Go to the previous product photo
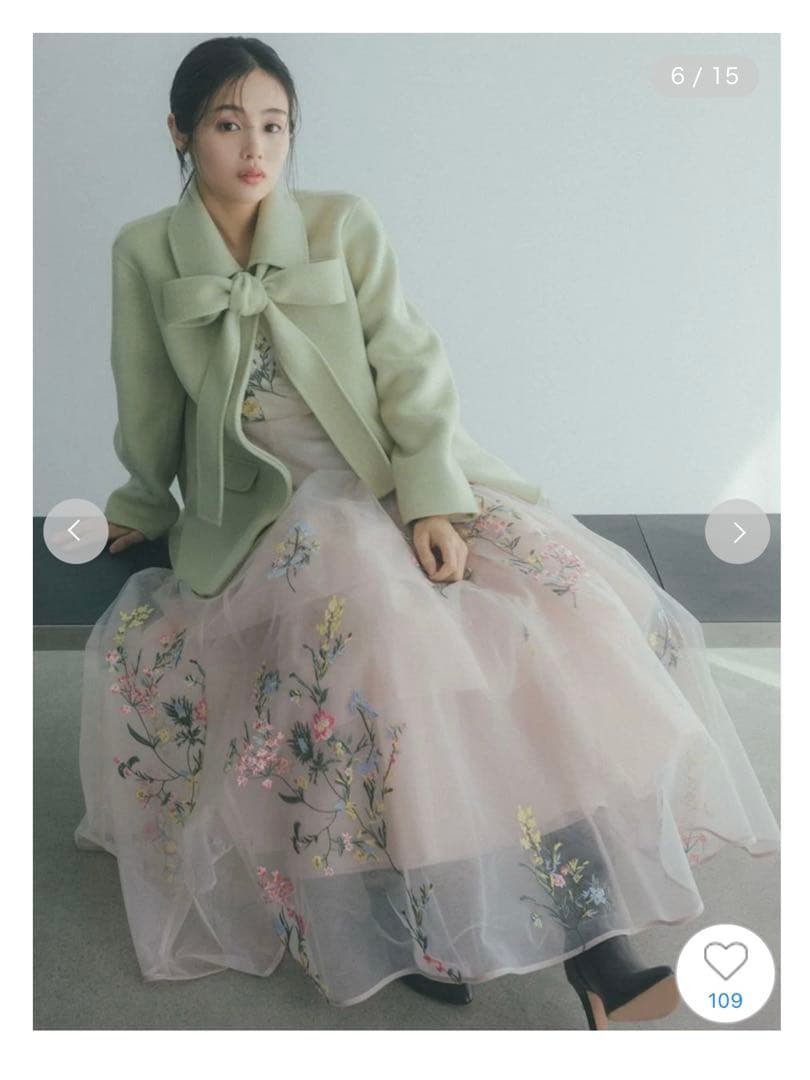Image resolution: width=810 pixels, height=1080 pixels. 75,531
